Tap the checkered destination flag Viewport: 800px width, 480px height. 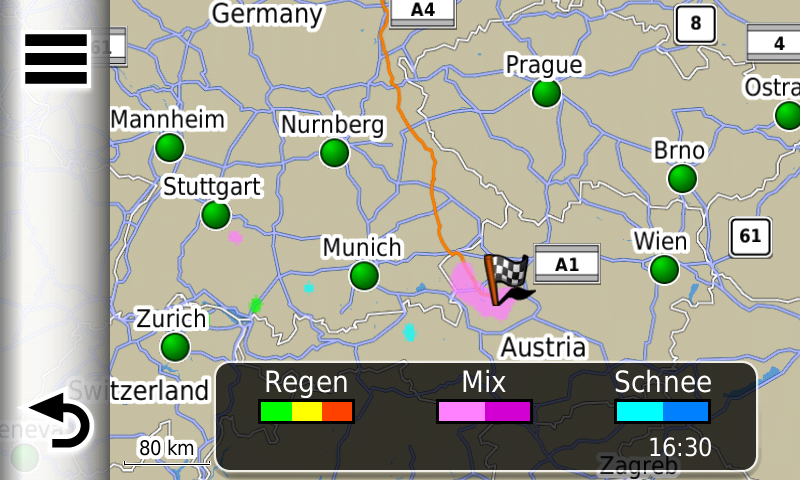point(508,278)
